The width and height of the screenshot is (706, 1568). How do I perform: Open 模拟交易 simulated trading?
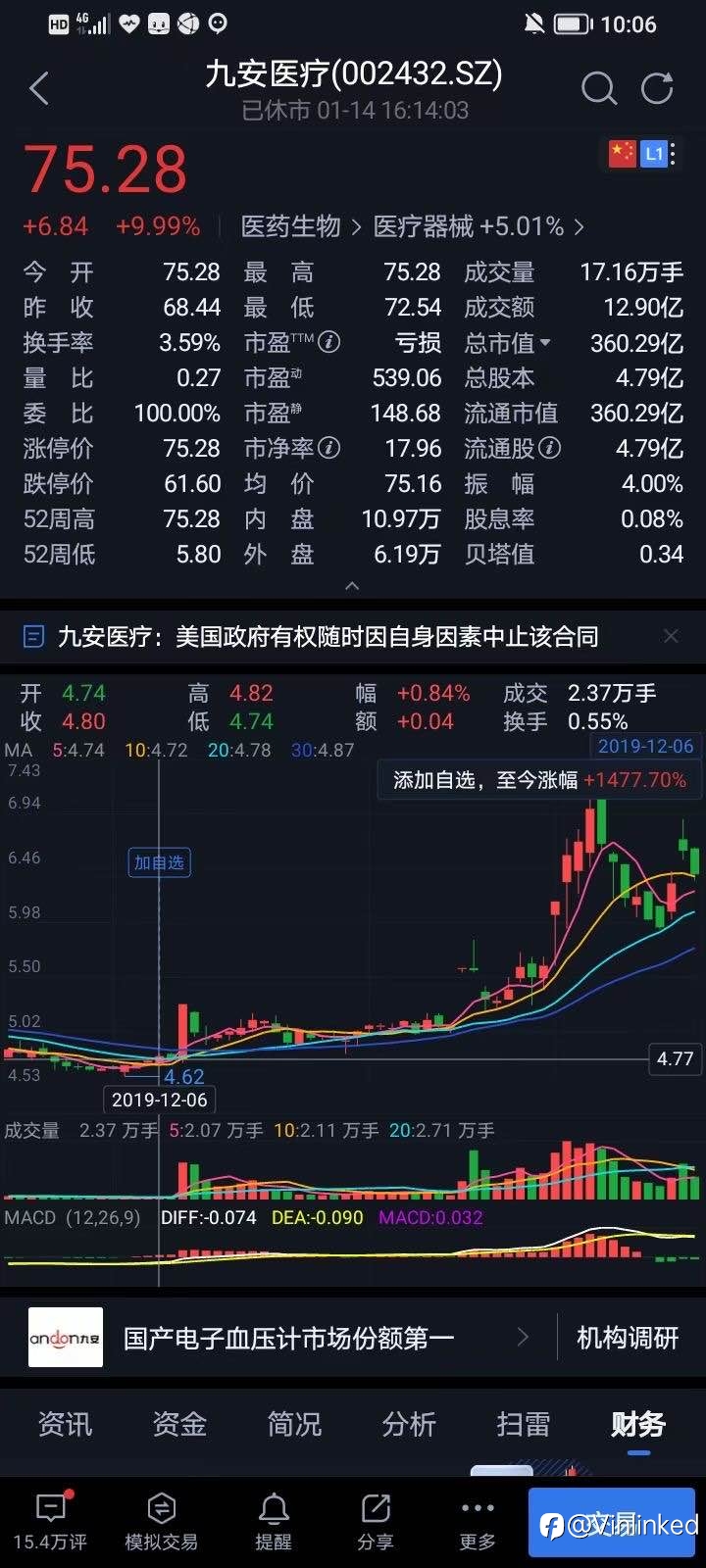click(x=162, y=1522)
